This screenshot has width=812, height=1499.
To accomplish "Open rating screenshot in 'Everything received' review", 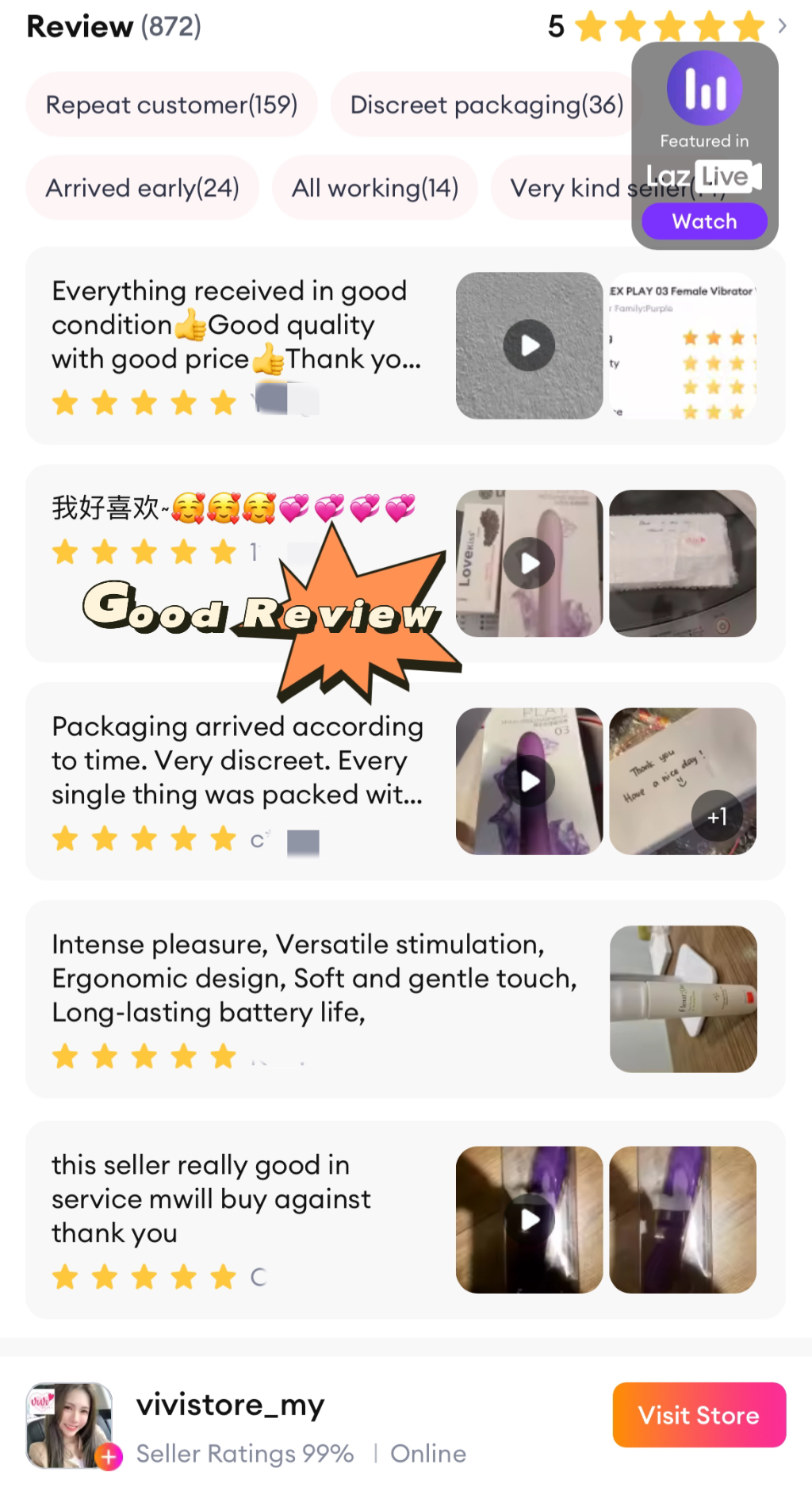I will point(683,346).
